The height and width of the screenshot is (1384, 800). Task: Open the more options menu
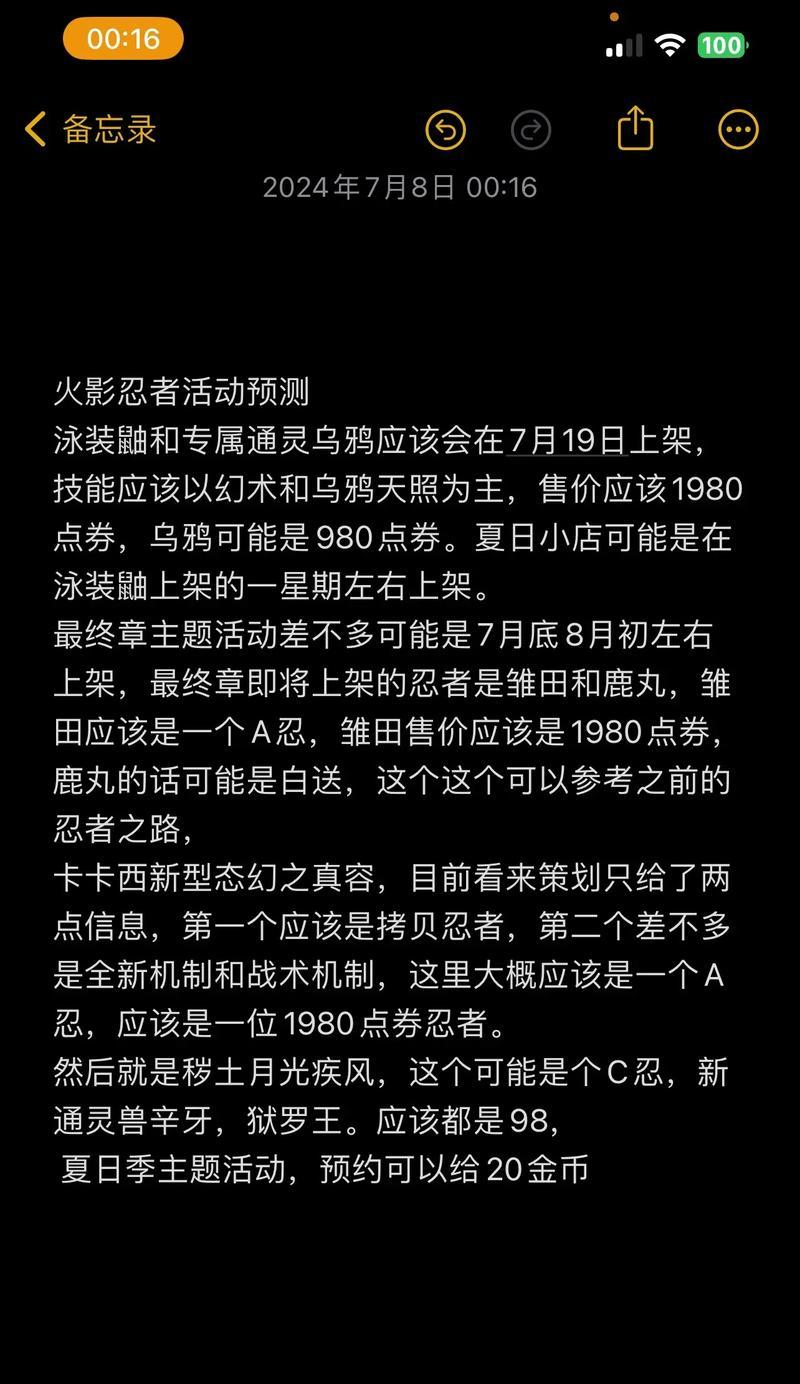(x=739, y=130)
